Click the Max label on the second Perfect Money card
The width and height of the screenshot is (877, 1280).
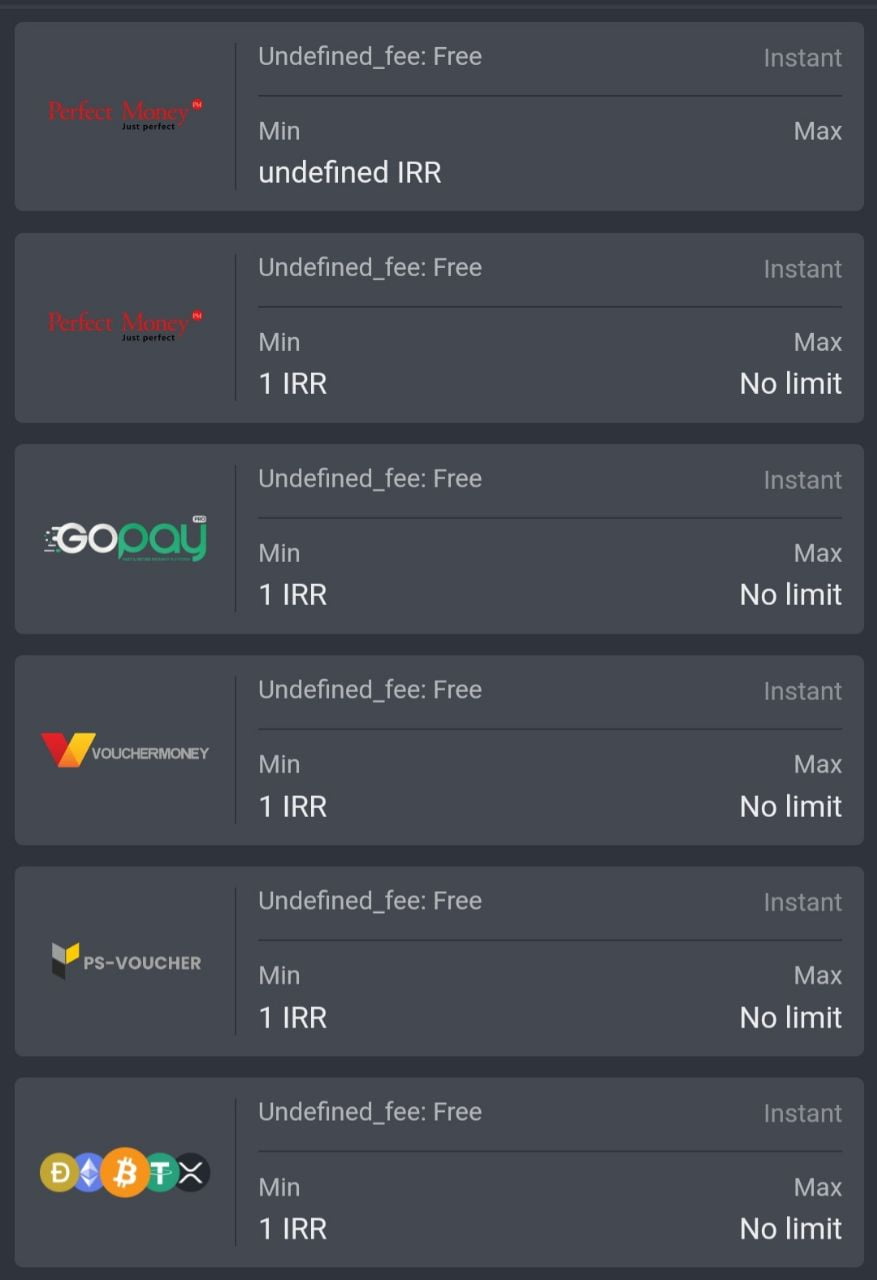(819, 342)
